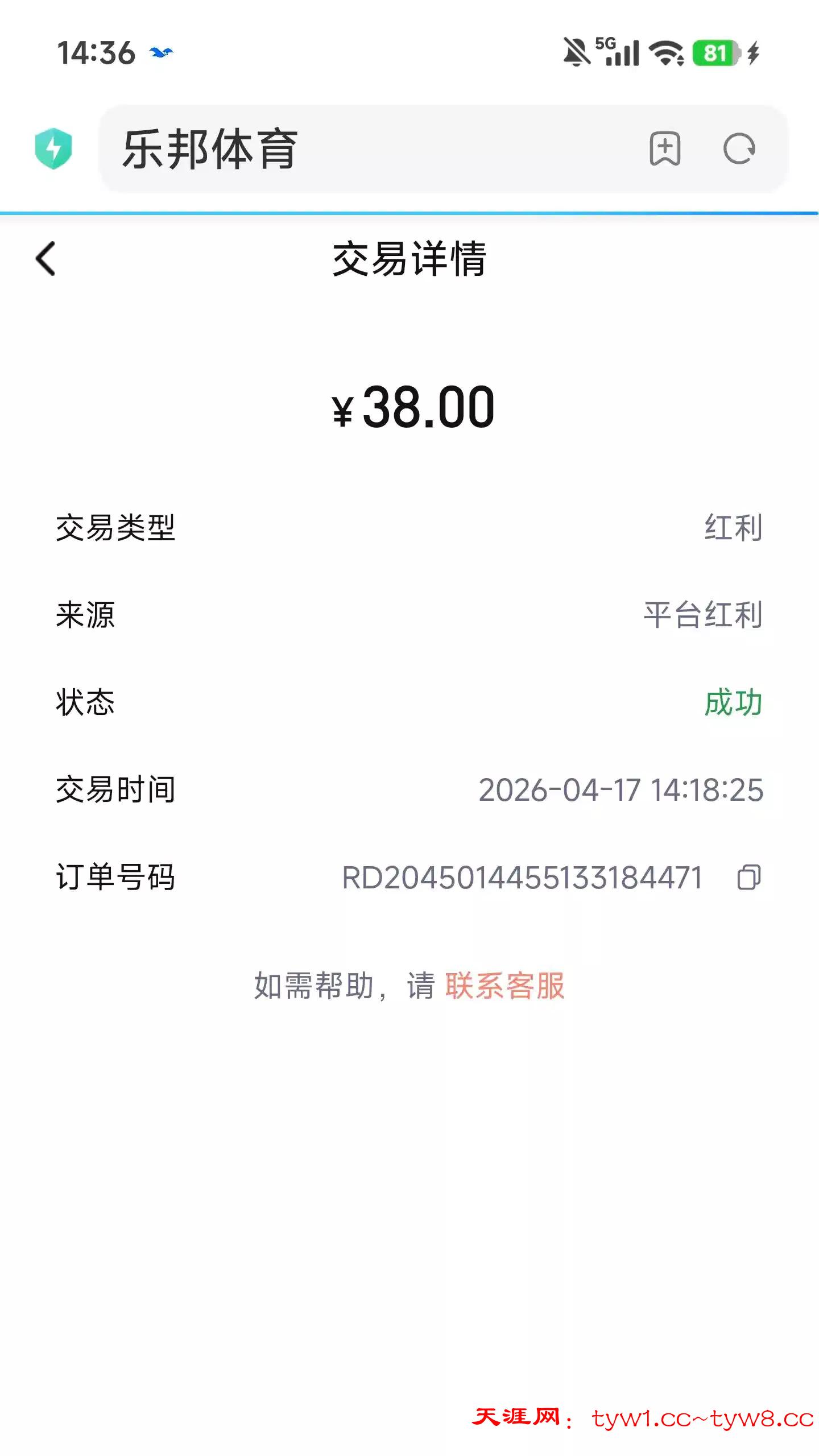Tap the 乐邦体育 address bar
The width and height of the screenshot is (819, 1456).
coord(364,149)
